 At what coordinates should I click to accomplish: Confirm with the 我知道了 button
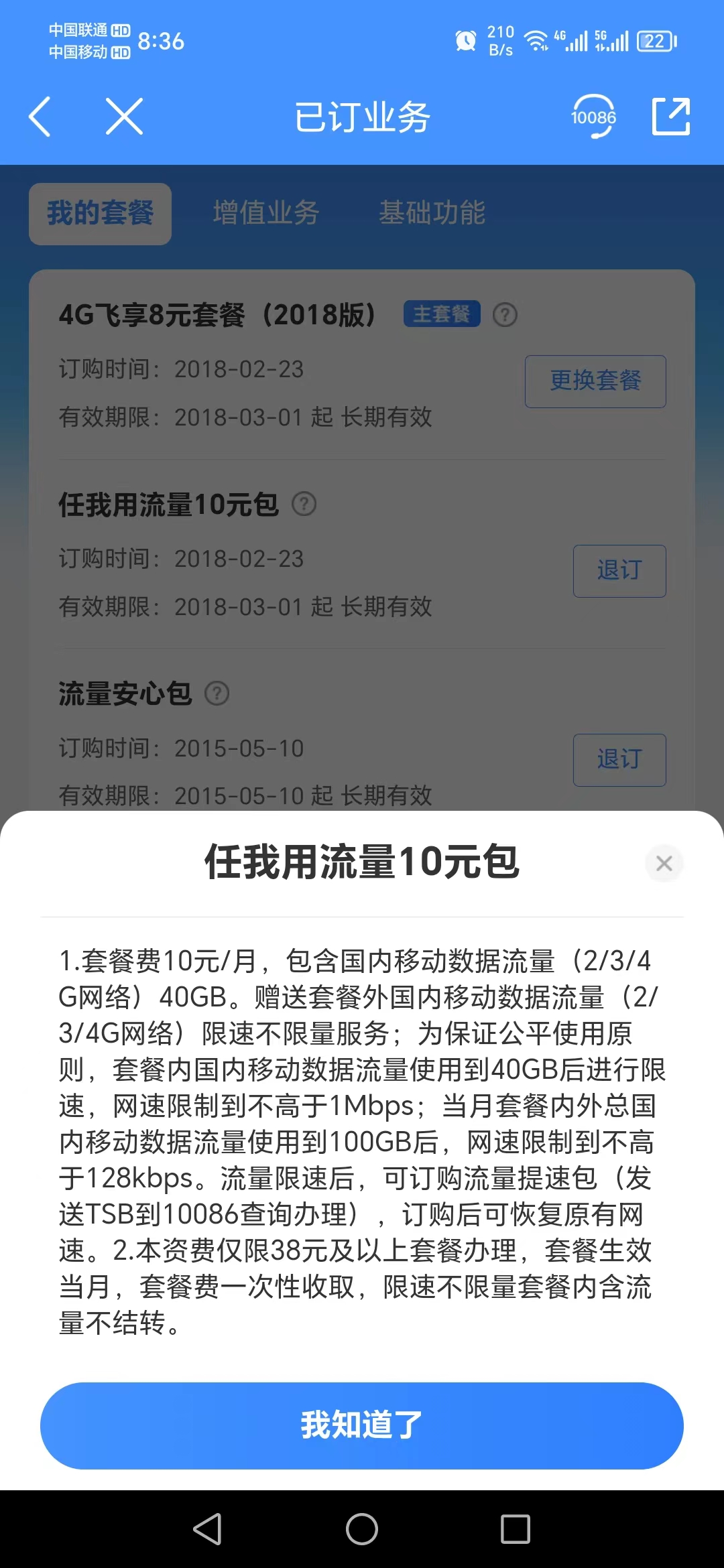(x=362, y=1425)
